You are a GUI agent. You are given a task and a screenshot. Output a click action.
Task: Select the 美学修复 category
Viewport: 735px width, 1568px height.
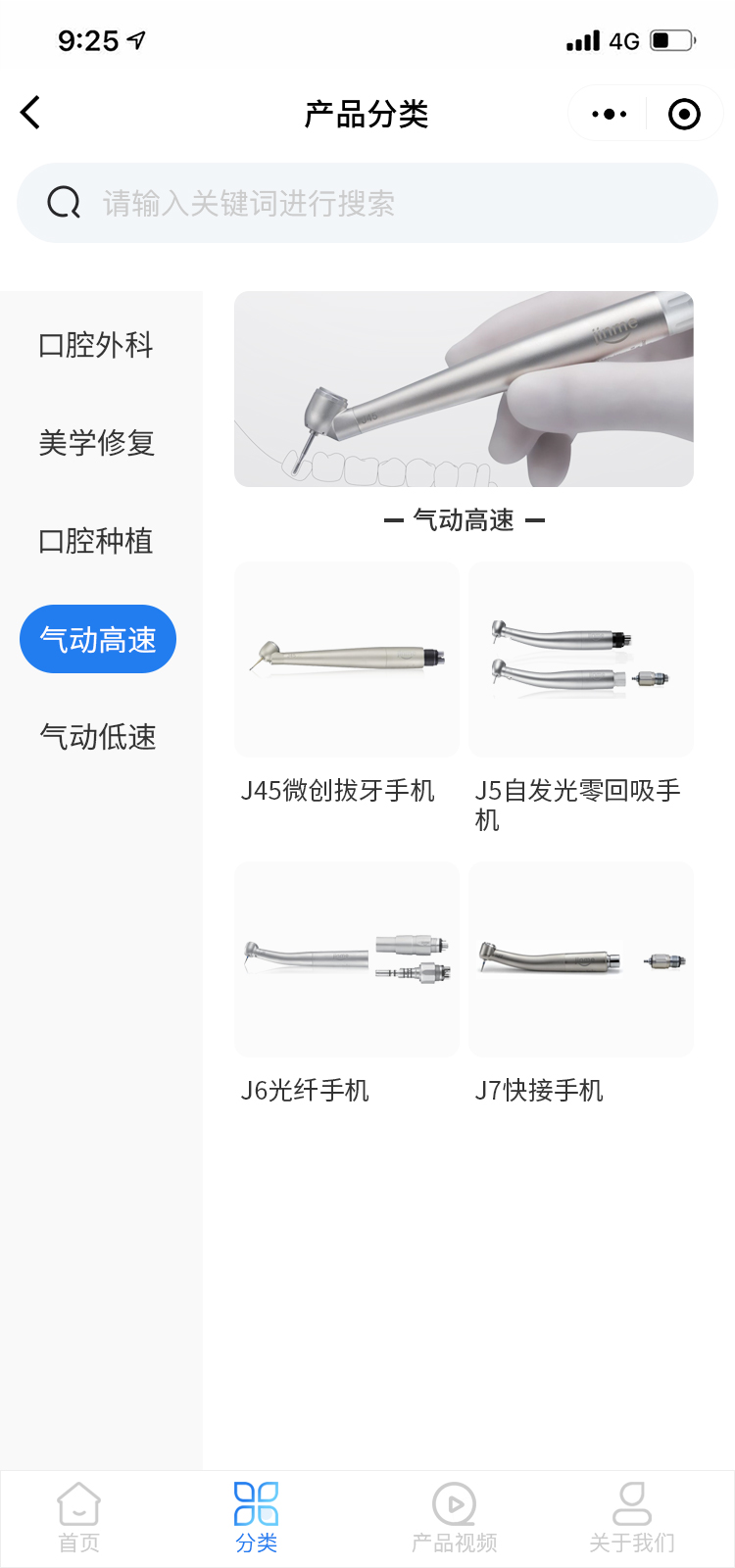click(x=96, y=443)
